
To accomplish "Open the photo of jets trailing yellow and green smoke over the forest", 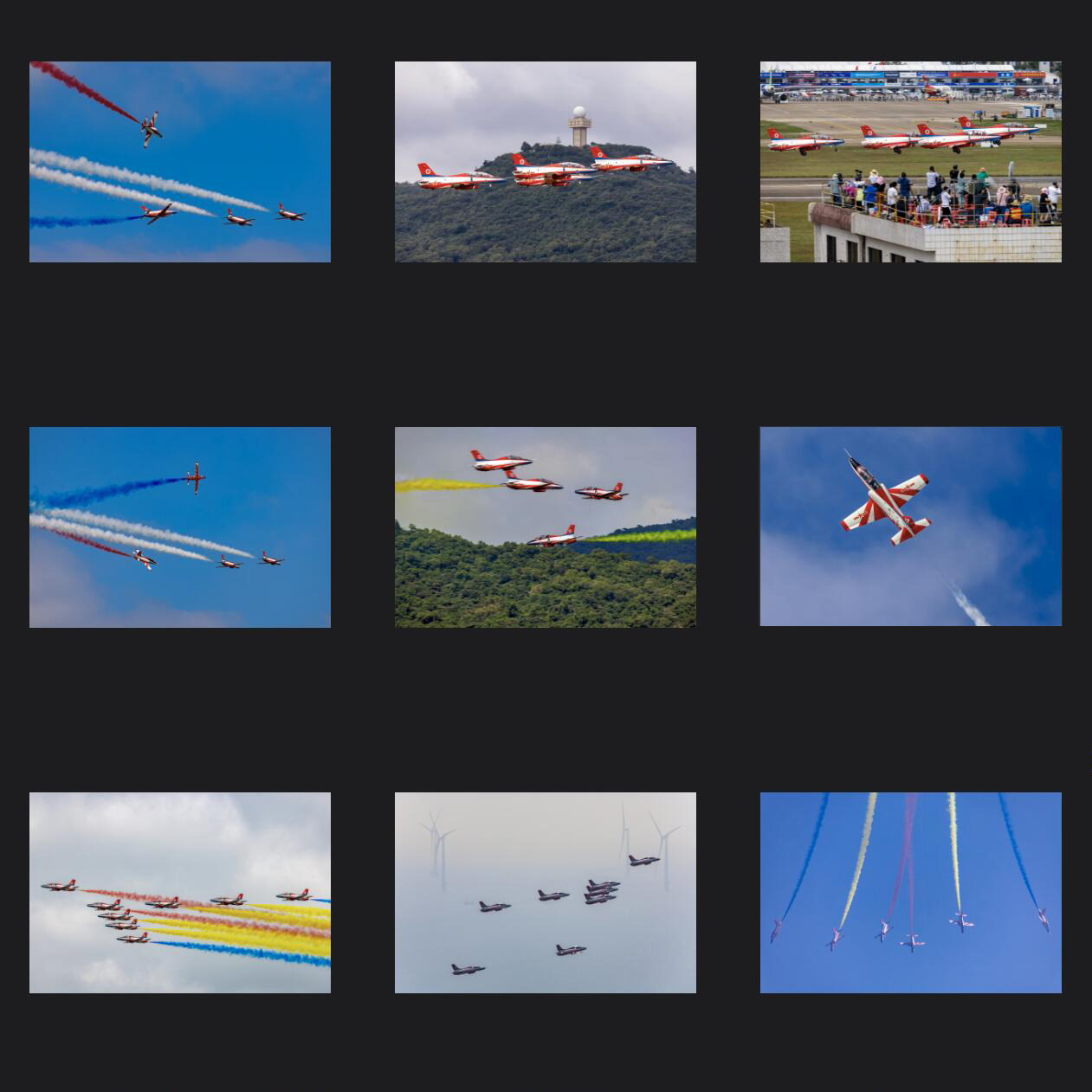I will pos(545,527).
